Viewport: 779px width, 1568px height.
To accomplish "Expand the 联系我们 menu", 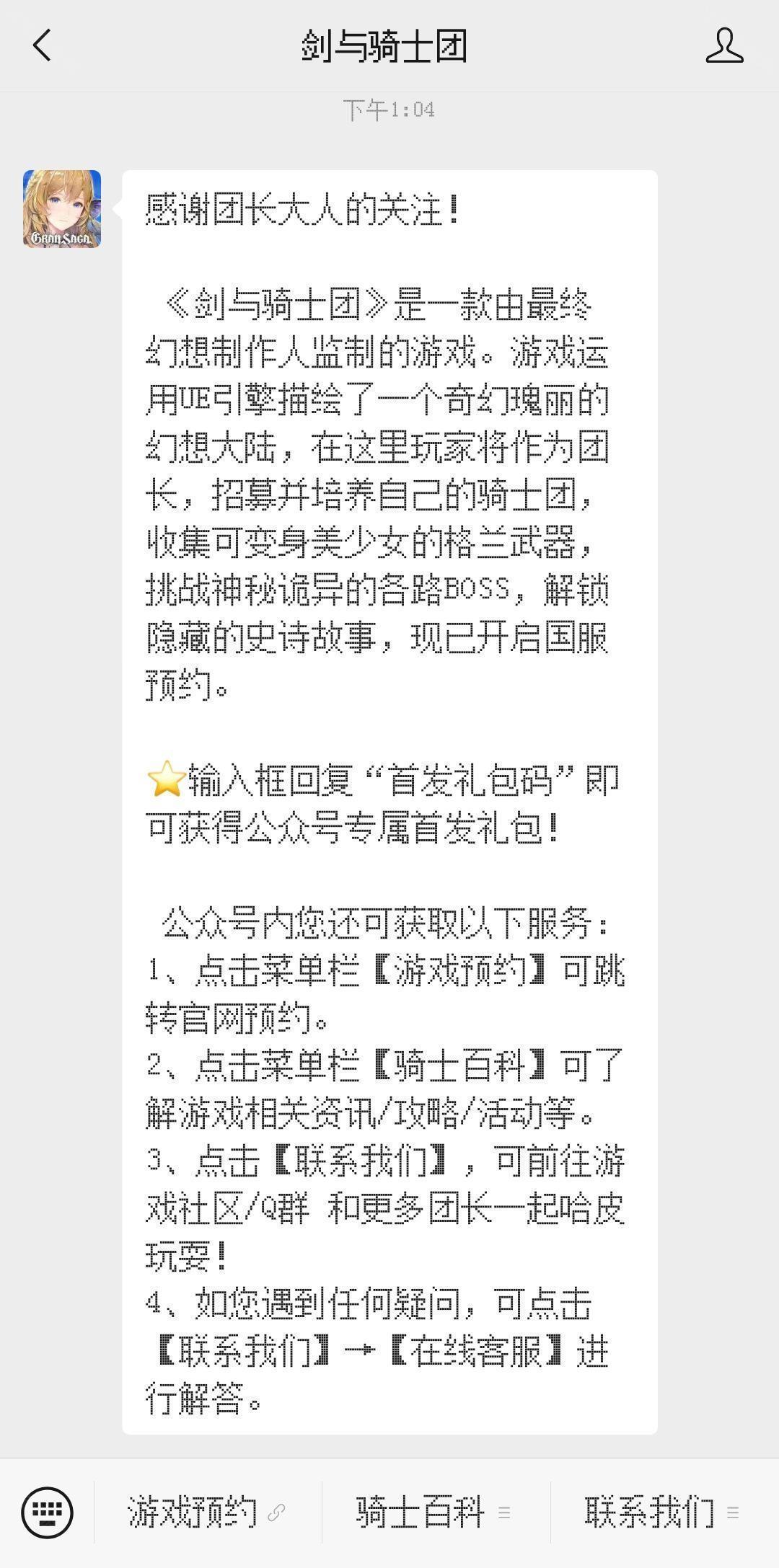I will (x=662, y=1512).
